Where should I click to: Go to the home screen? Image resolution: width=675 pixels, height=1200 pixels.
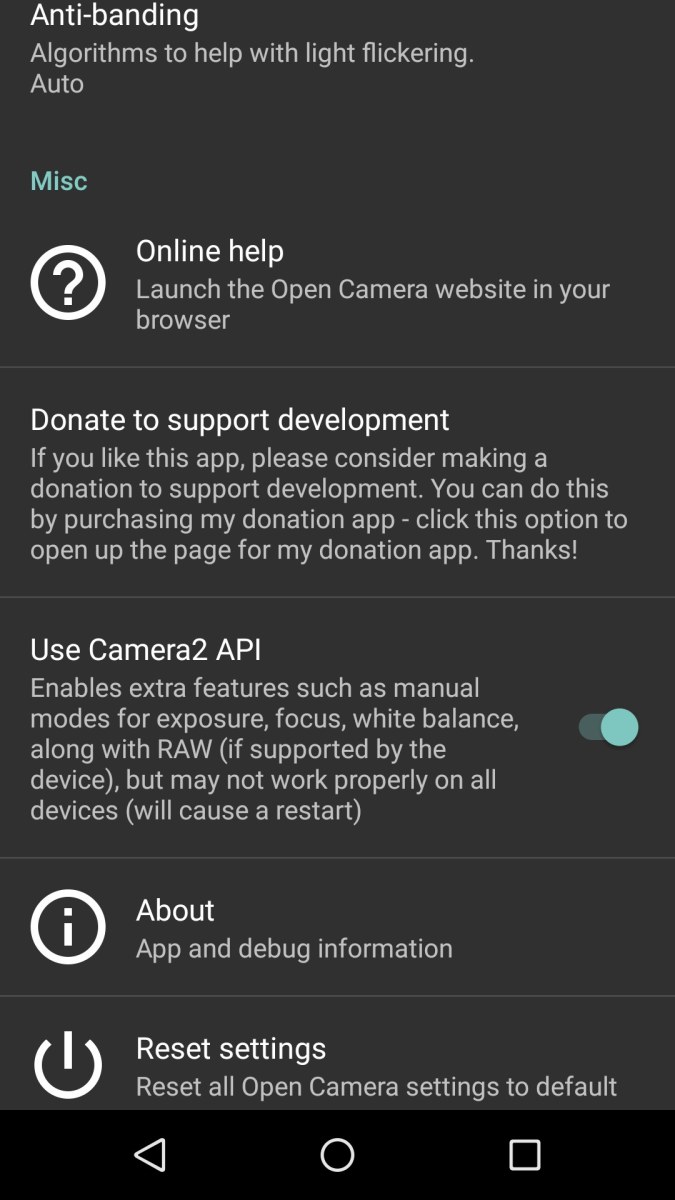point(337,1155)
